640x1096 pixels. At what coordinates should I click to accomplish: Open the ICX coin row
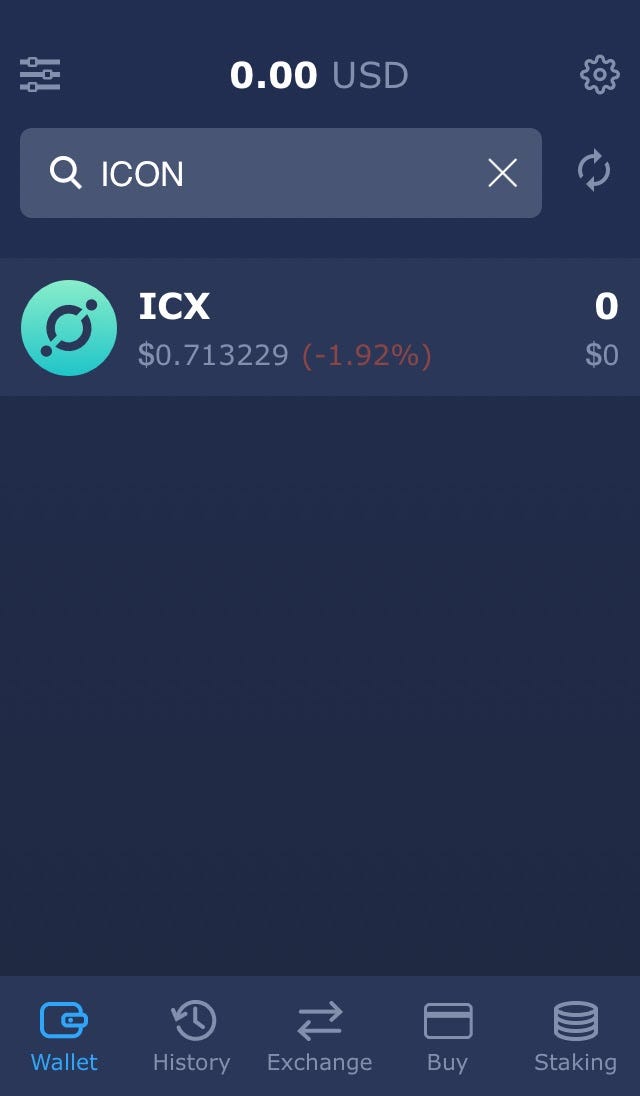pos(320,328)
